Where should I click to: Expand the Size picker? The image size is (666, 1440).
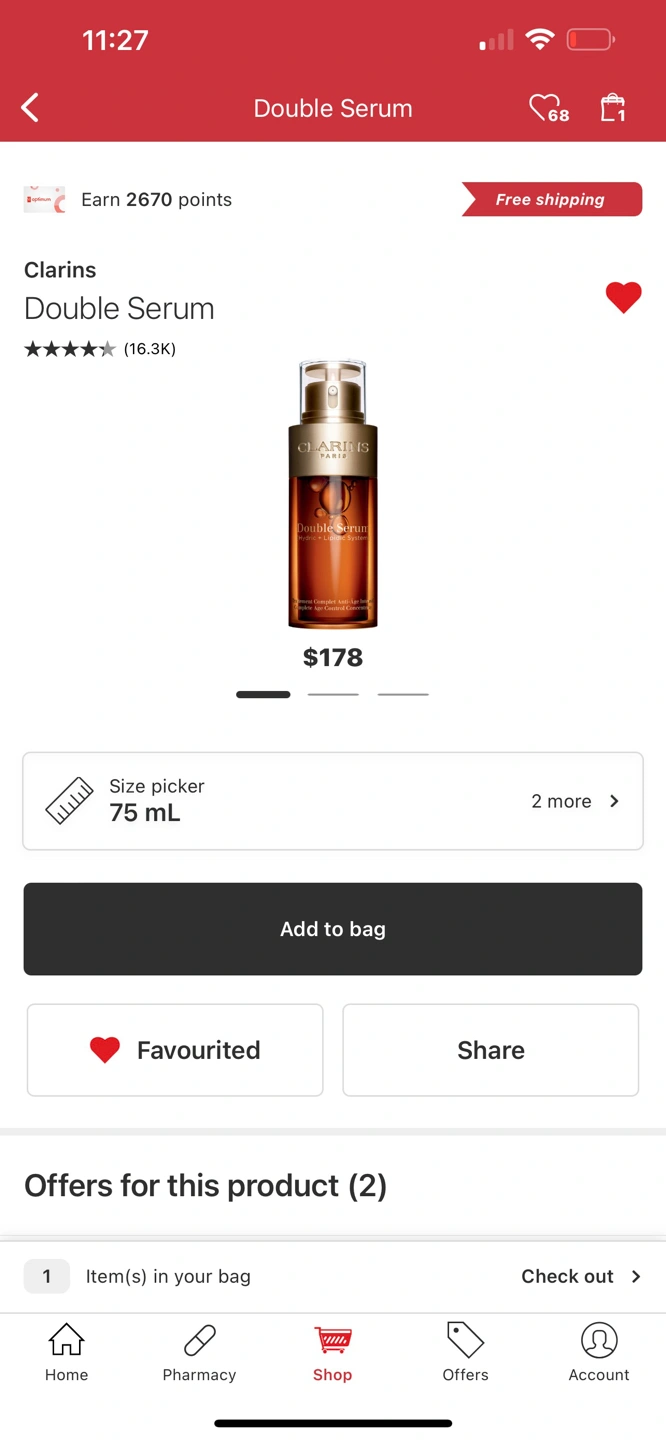coord(333,801)
